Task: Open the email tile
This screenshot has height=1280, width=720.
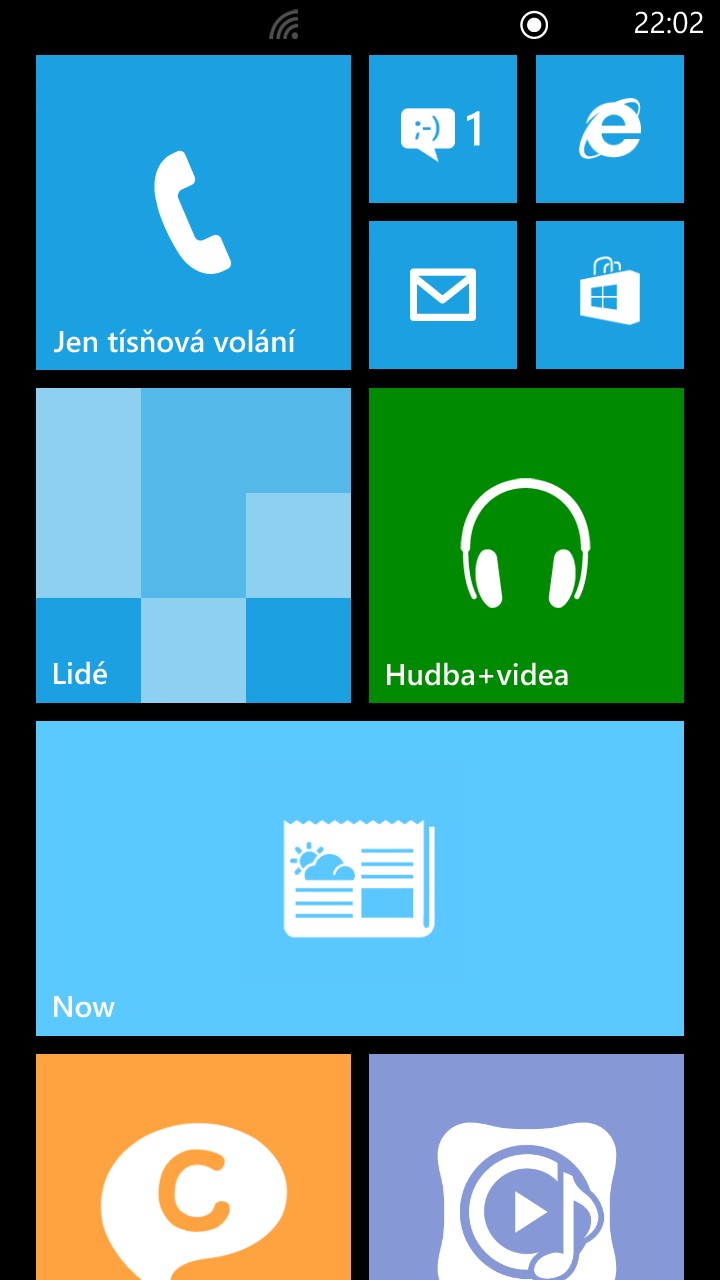Action: point(443,295)
